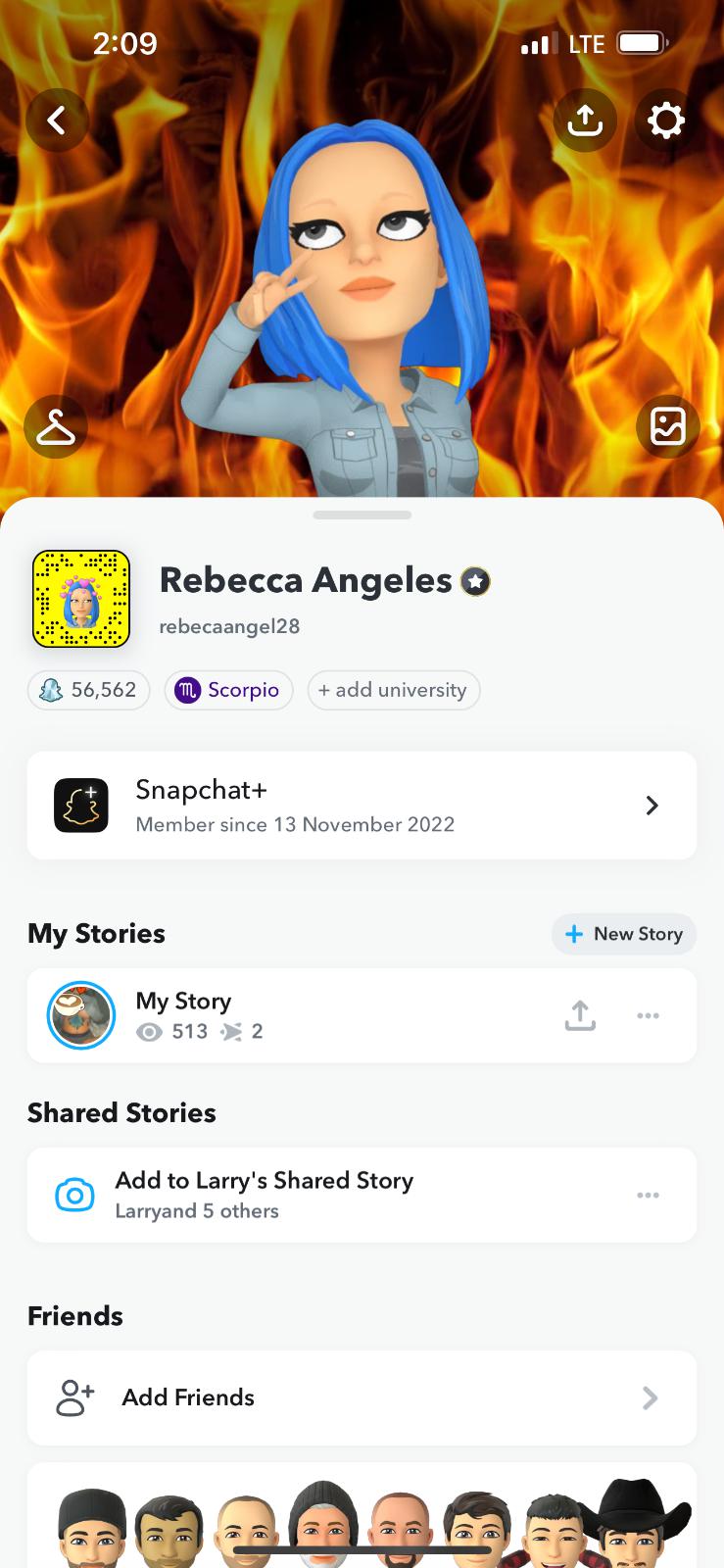Open the Snapcode next to Rebecca Angeles
Viewport: 724px width, 1568px height.
click(x=81, y=599)
